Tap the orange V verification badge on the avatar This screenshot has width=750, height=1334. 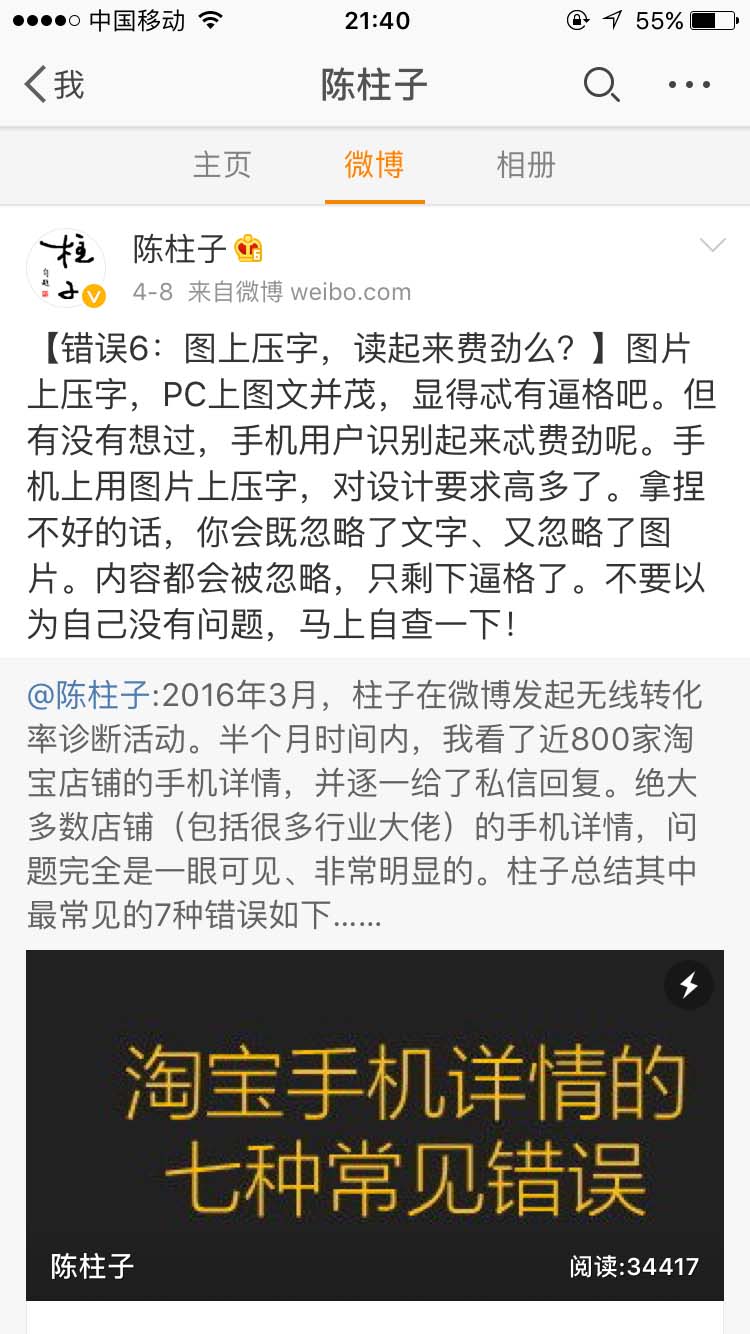tap(95, 295)
